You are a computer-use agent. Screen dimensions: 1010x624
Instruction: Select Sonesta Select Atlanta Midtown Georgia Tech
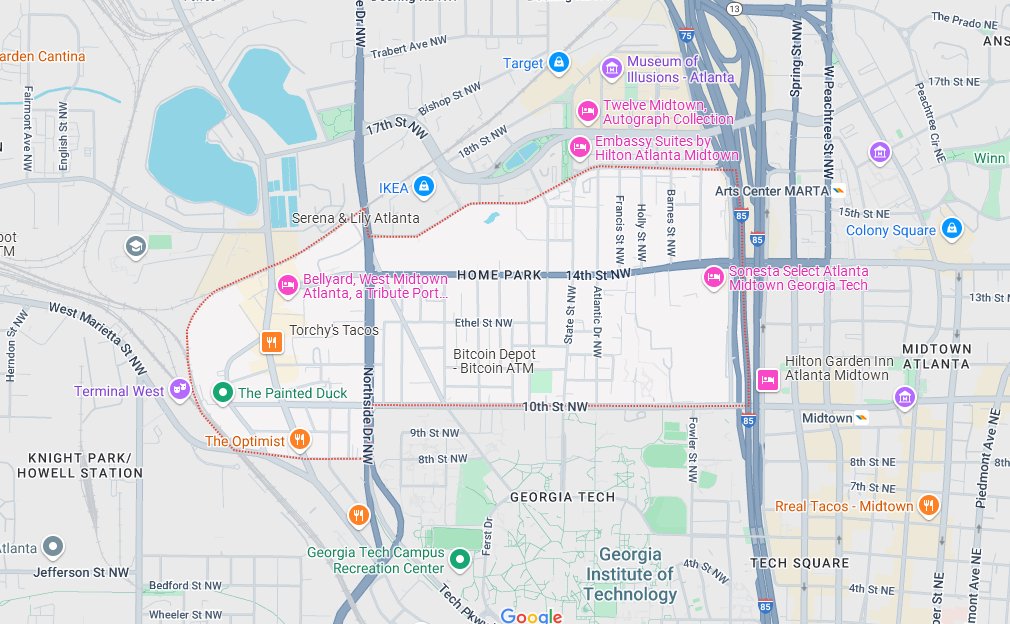[x=714, y=277]
